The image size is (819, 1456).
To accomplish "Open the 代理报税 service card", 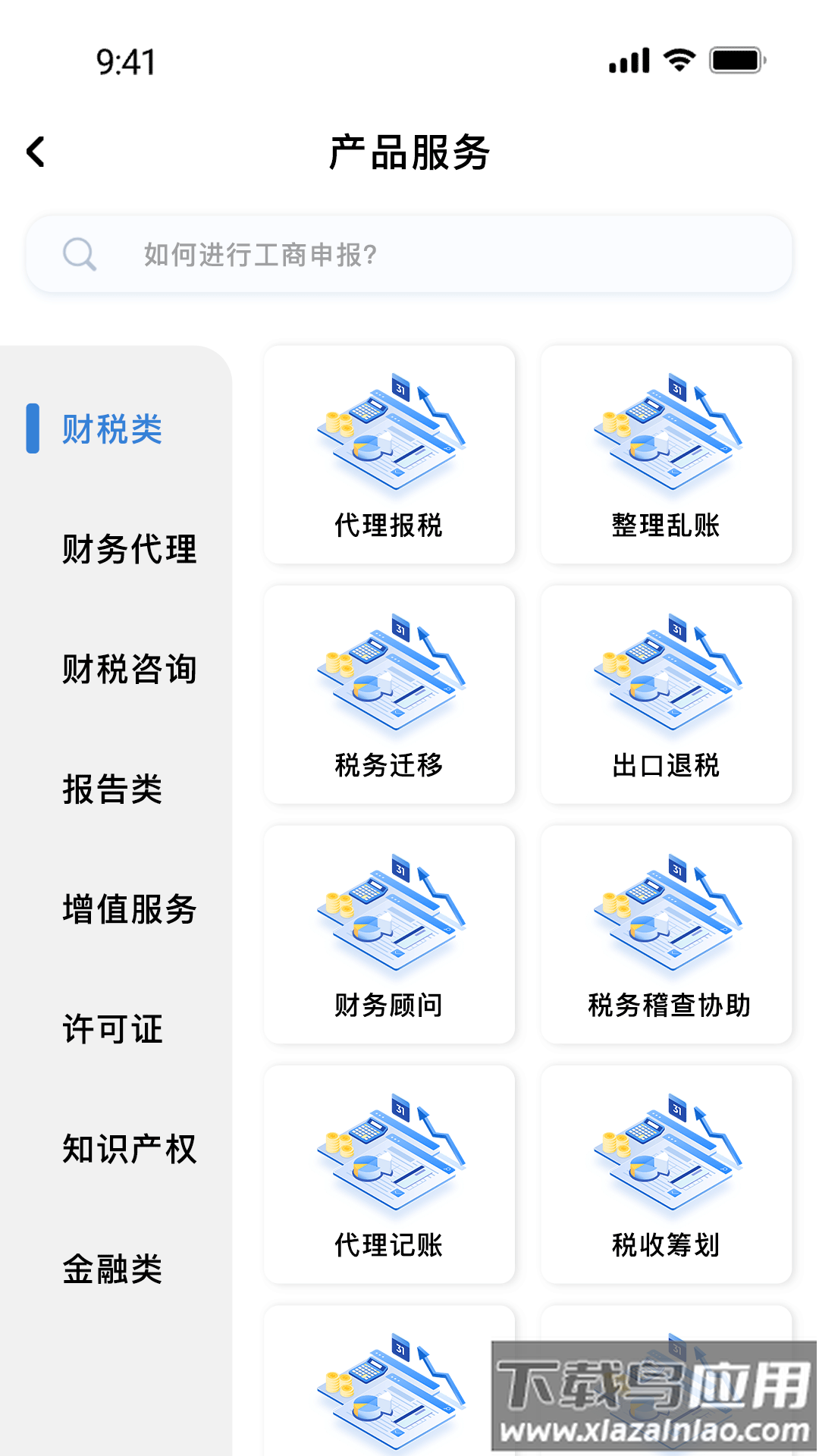I will (389, 455).
